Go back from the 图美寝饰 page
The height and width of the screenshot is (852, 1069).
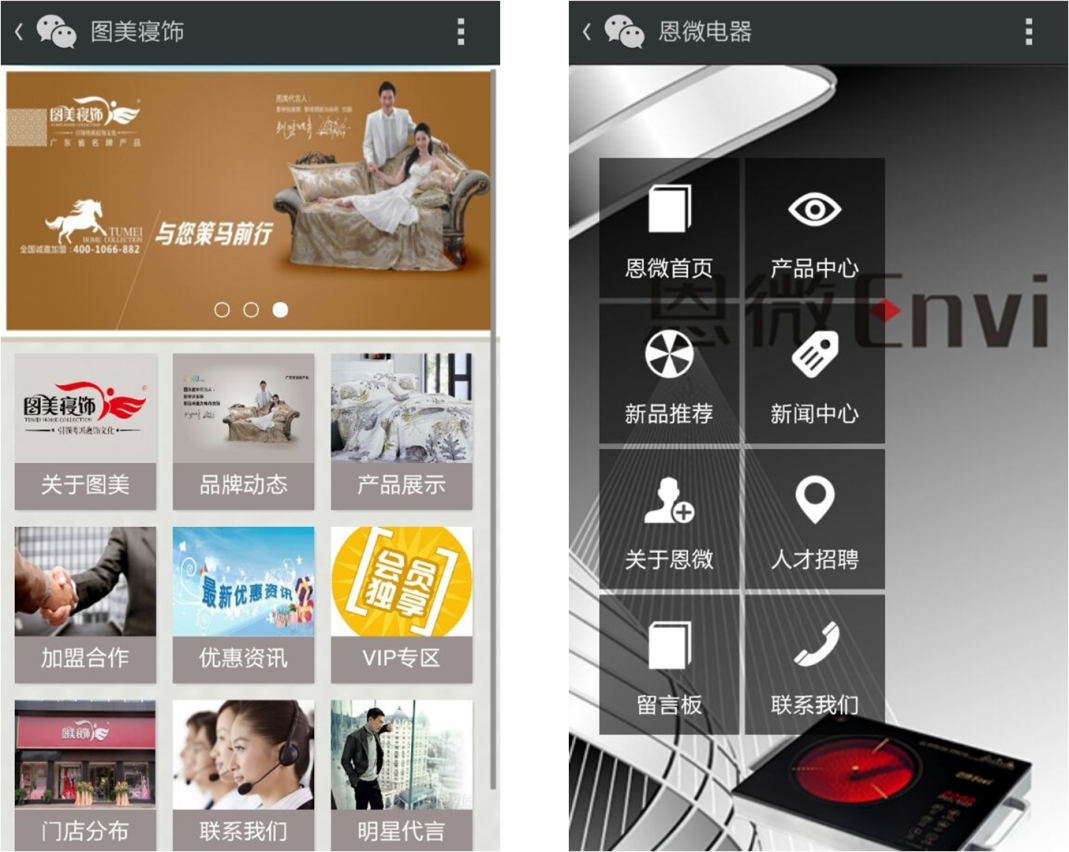pos(19,32)
